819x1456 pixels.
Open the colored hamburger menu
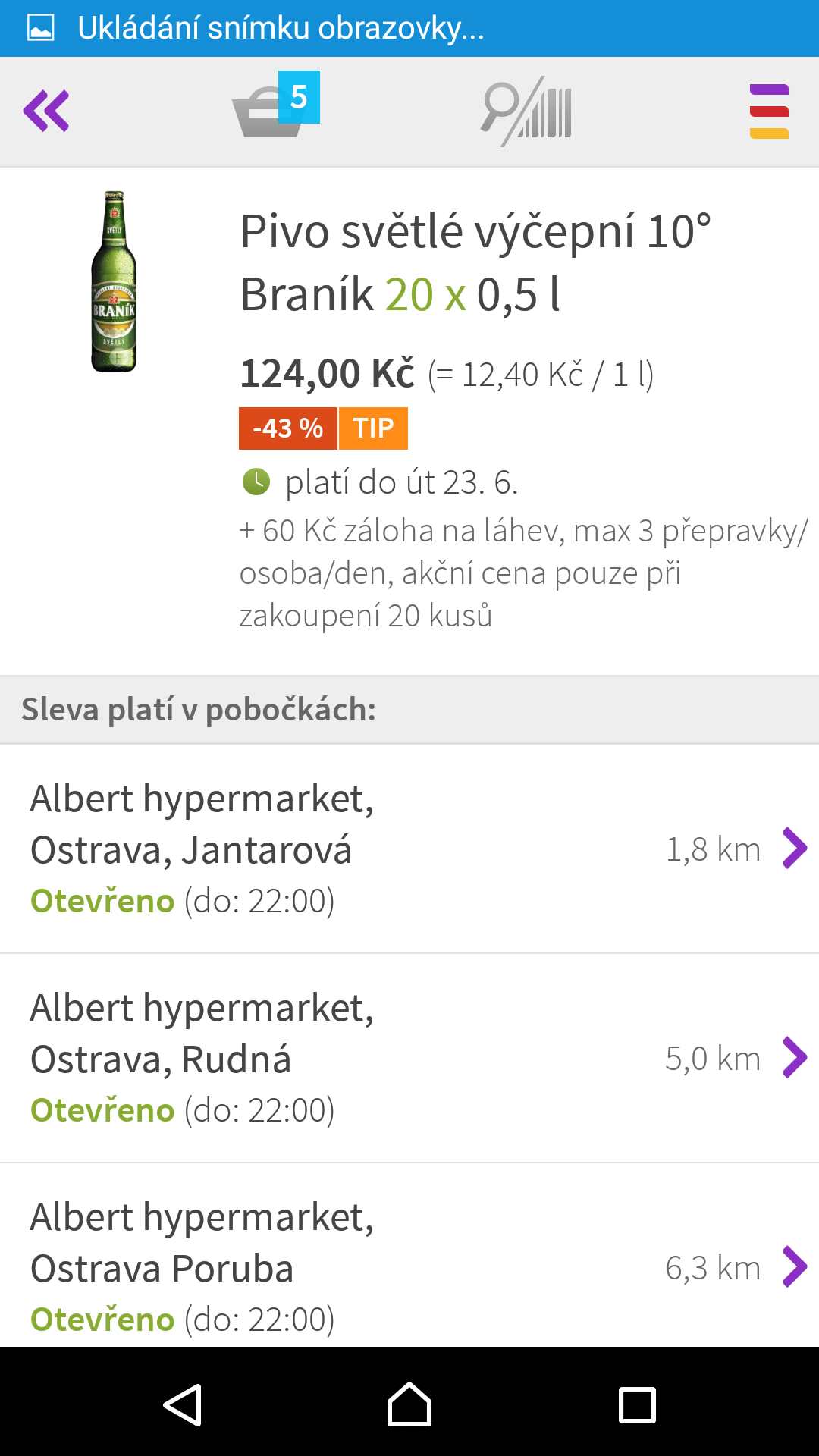(x=769, y=111)
